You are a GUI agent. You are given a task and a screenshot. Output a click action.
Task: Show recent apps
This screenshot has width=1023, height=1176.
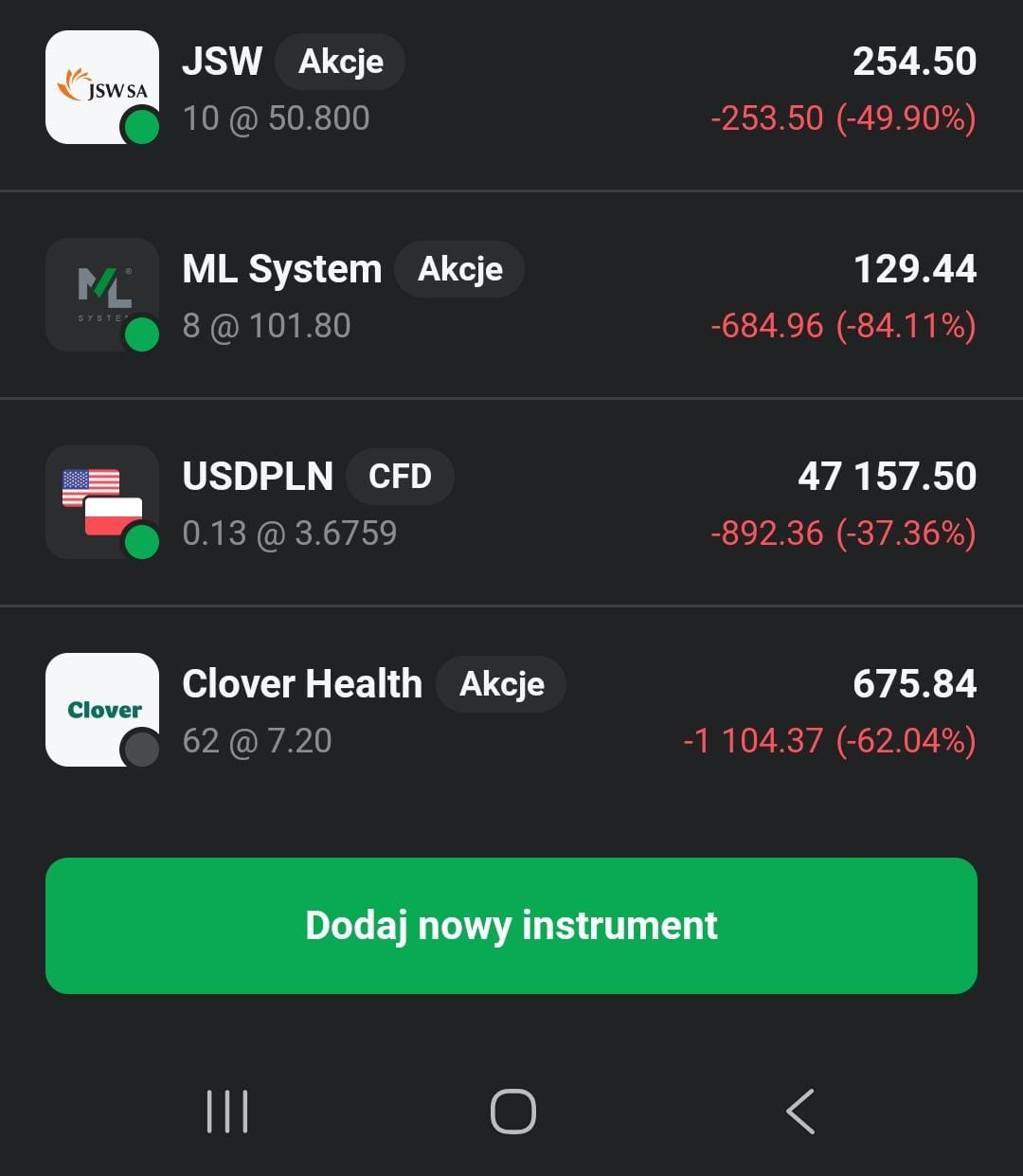coord(227,1112)
